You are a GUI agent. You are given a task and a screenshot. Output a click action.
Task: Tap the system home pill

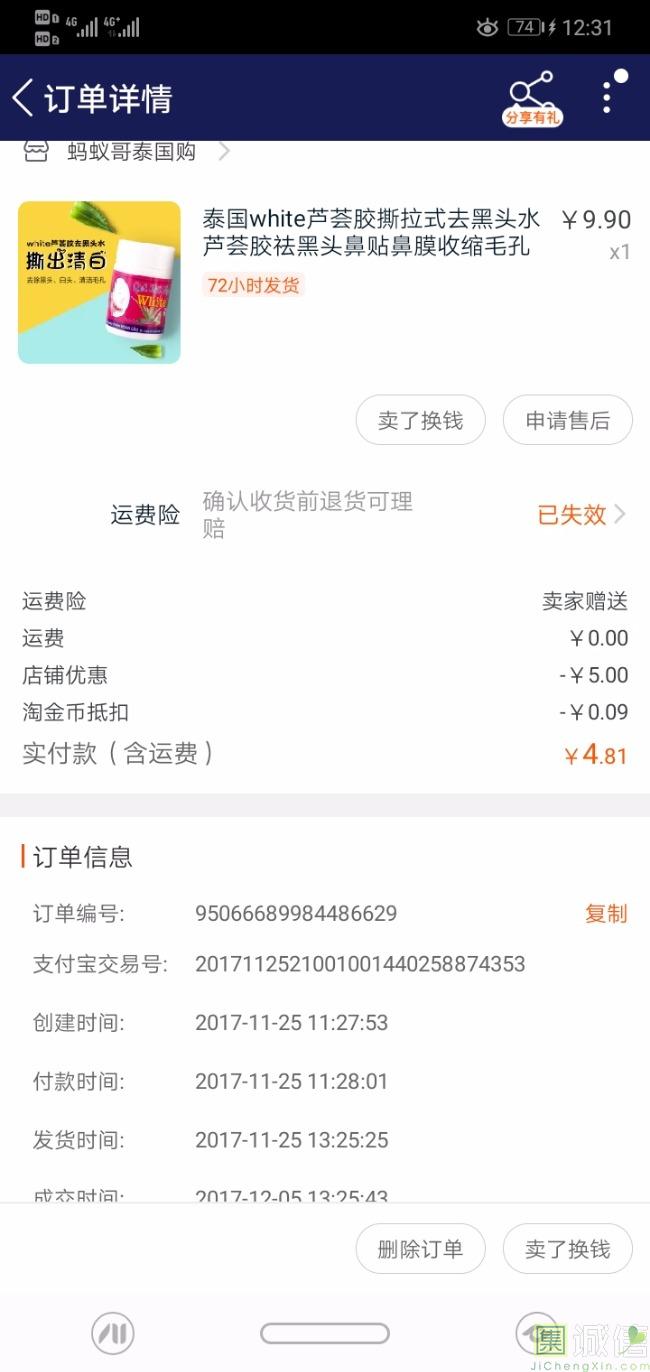[x=324, y=1333]
